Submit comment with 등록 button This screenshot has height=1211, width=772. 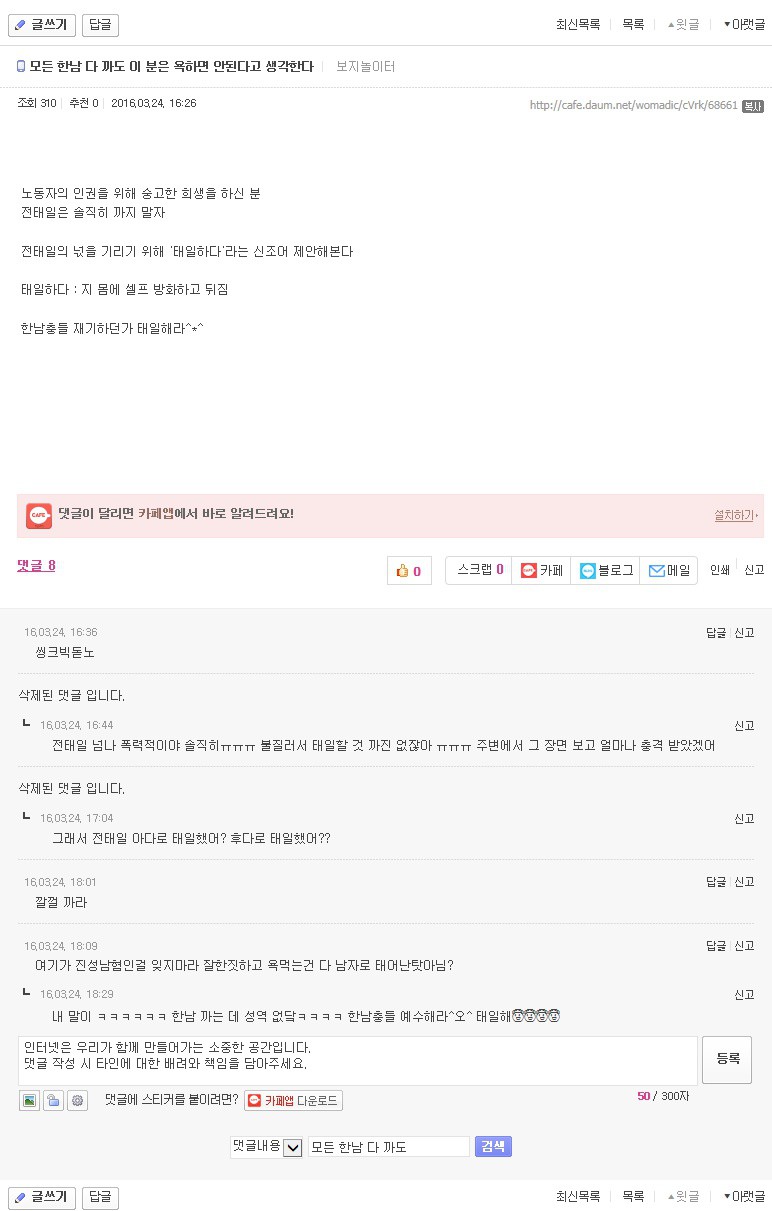(727, 1059)
